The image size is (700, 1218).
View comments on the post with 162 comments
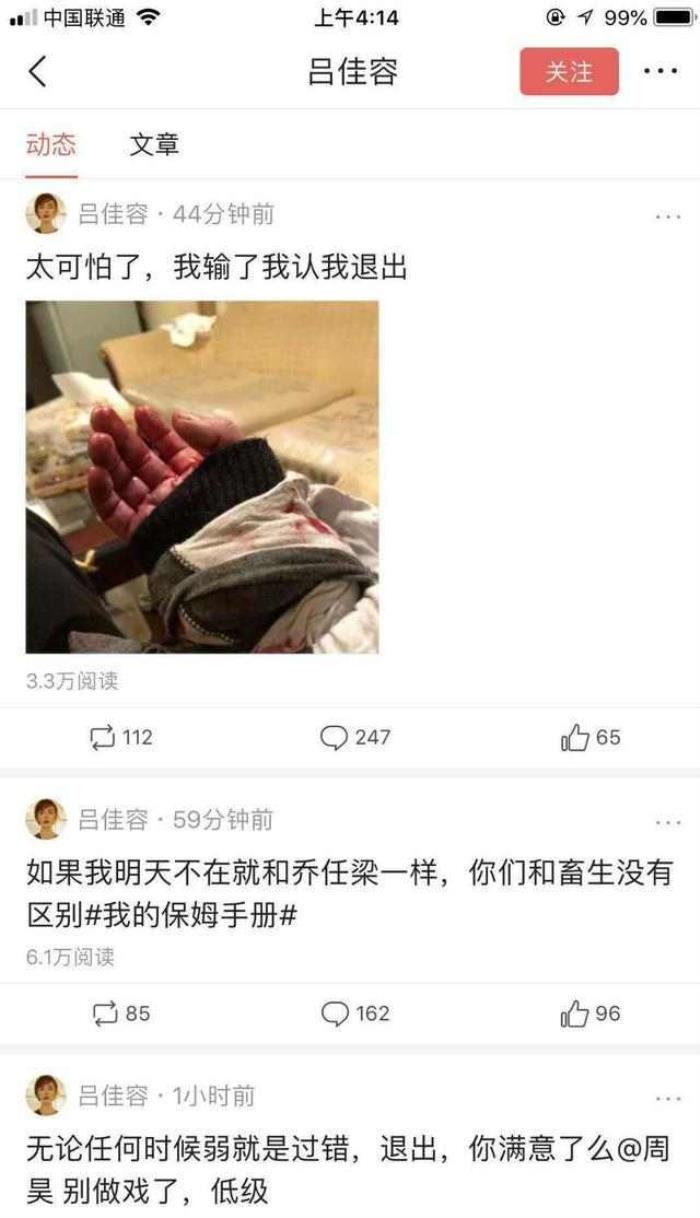354,1014
